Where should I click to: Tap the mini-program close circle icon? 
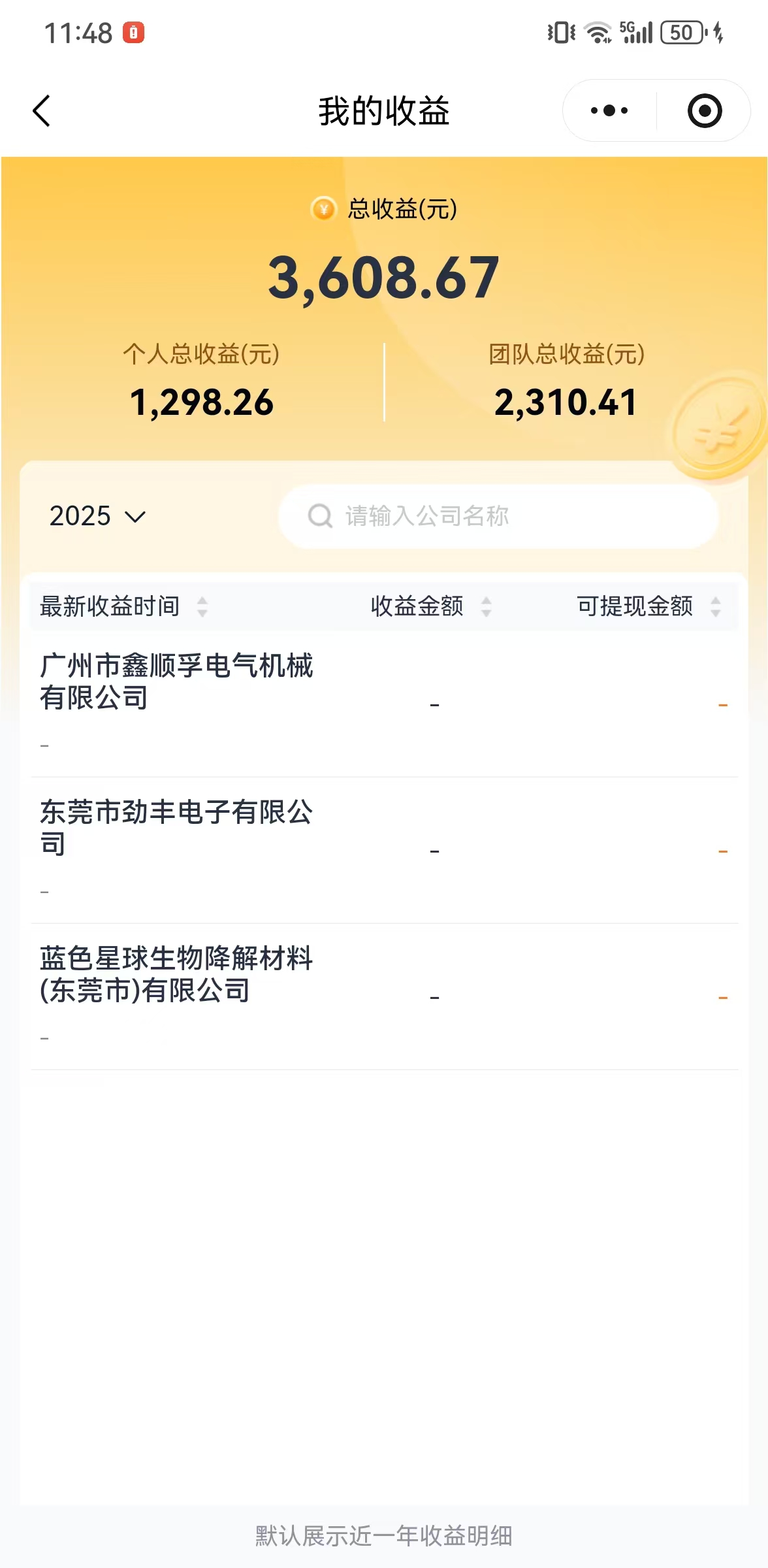pyautogui.click(x=704, y=111)
